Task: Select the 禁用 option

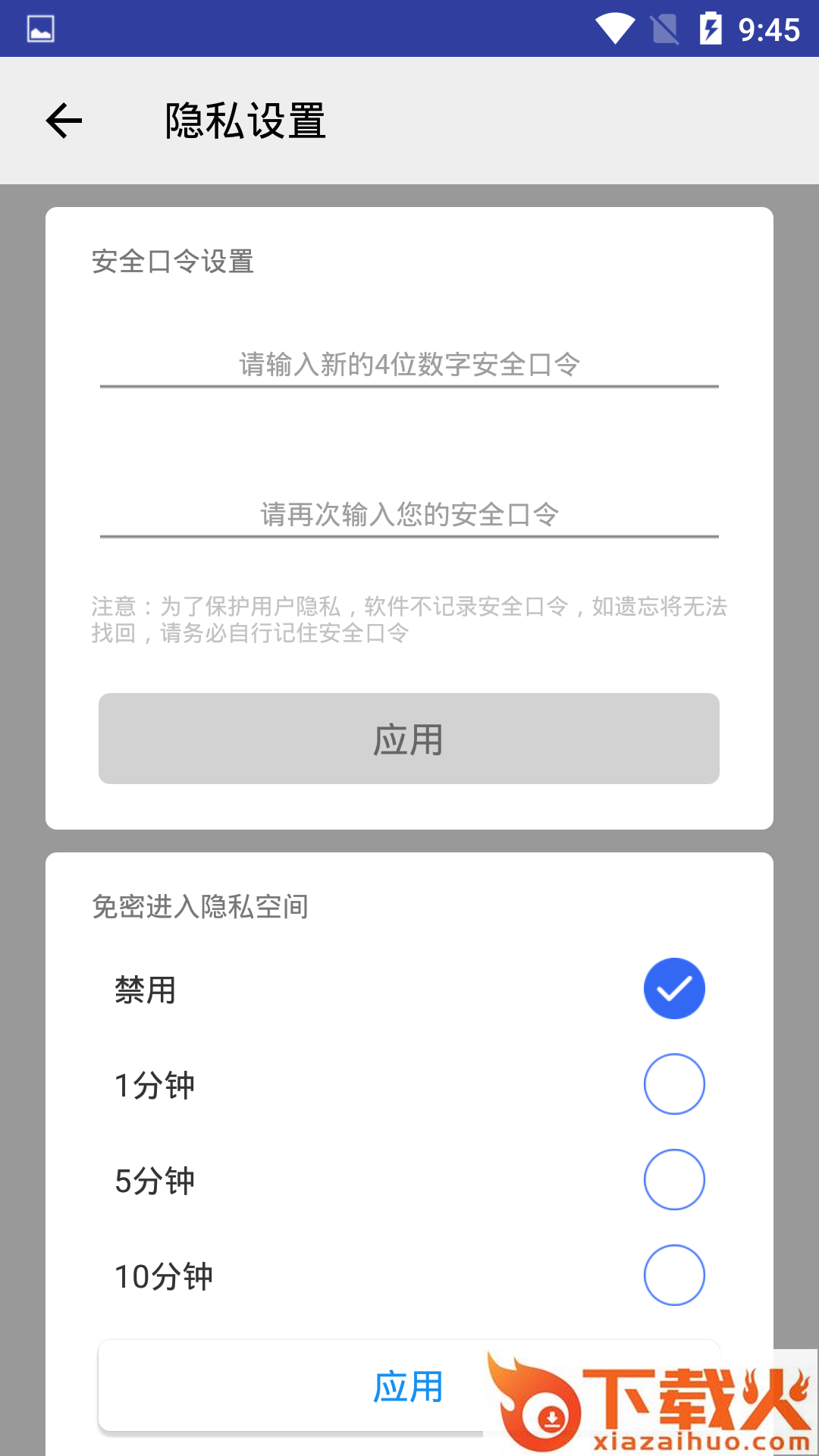Action: click(673, 989)
